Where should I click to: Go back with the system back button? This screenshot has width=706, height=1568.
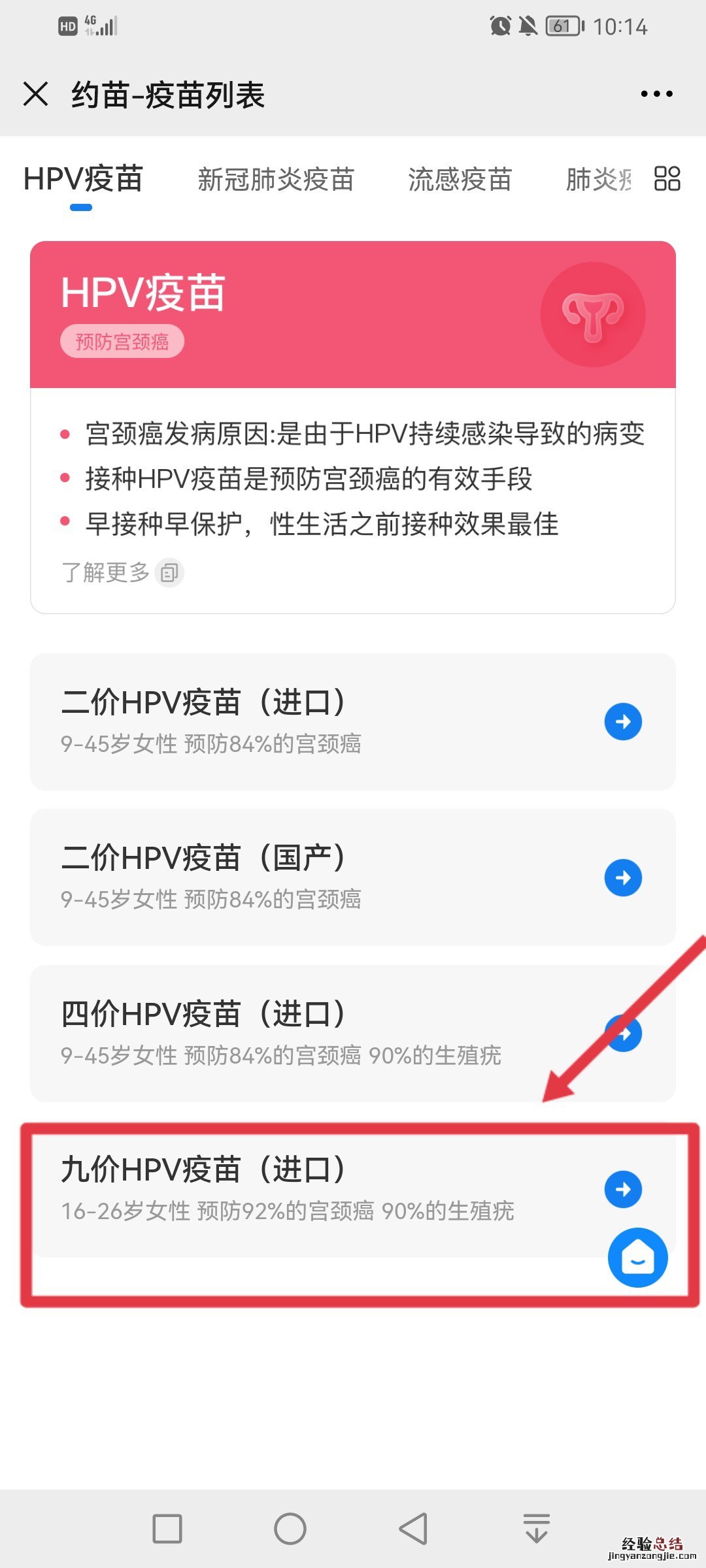point(413,1529)
